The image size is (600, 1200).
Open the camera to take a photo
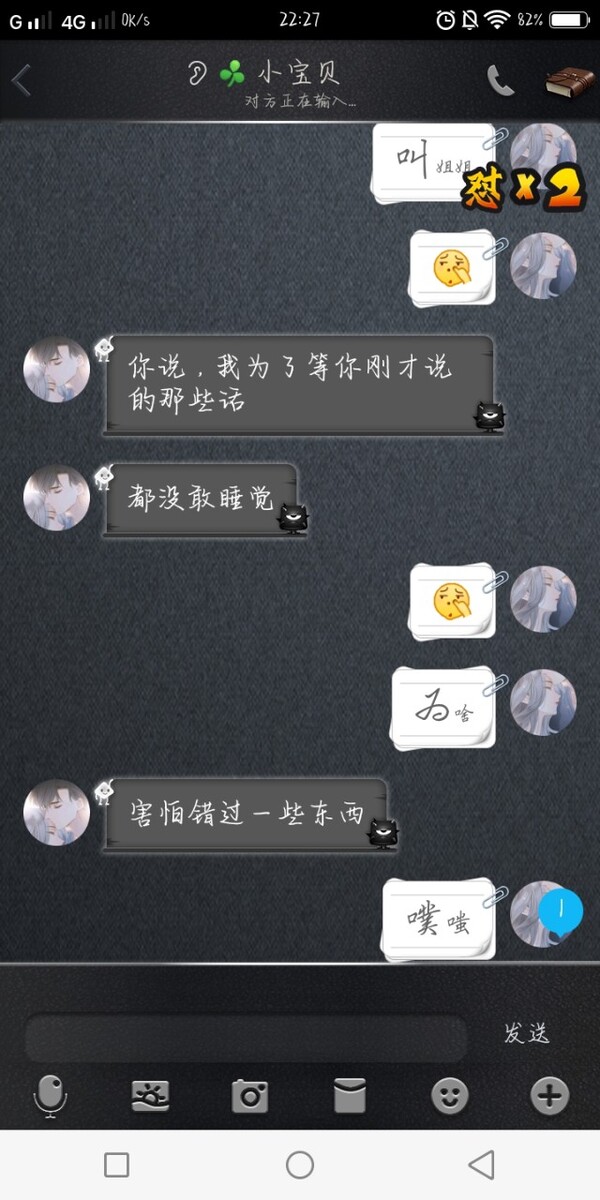pyautogui.click(x=249, y=1096)
